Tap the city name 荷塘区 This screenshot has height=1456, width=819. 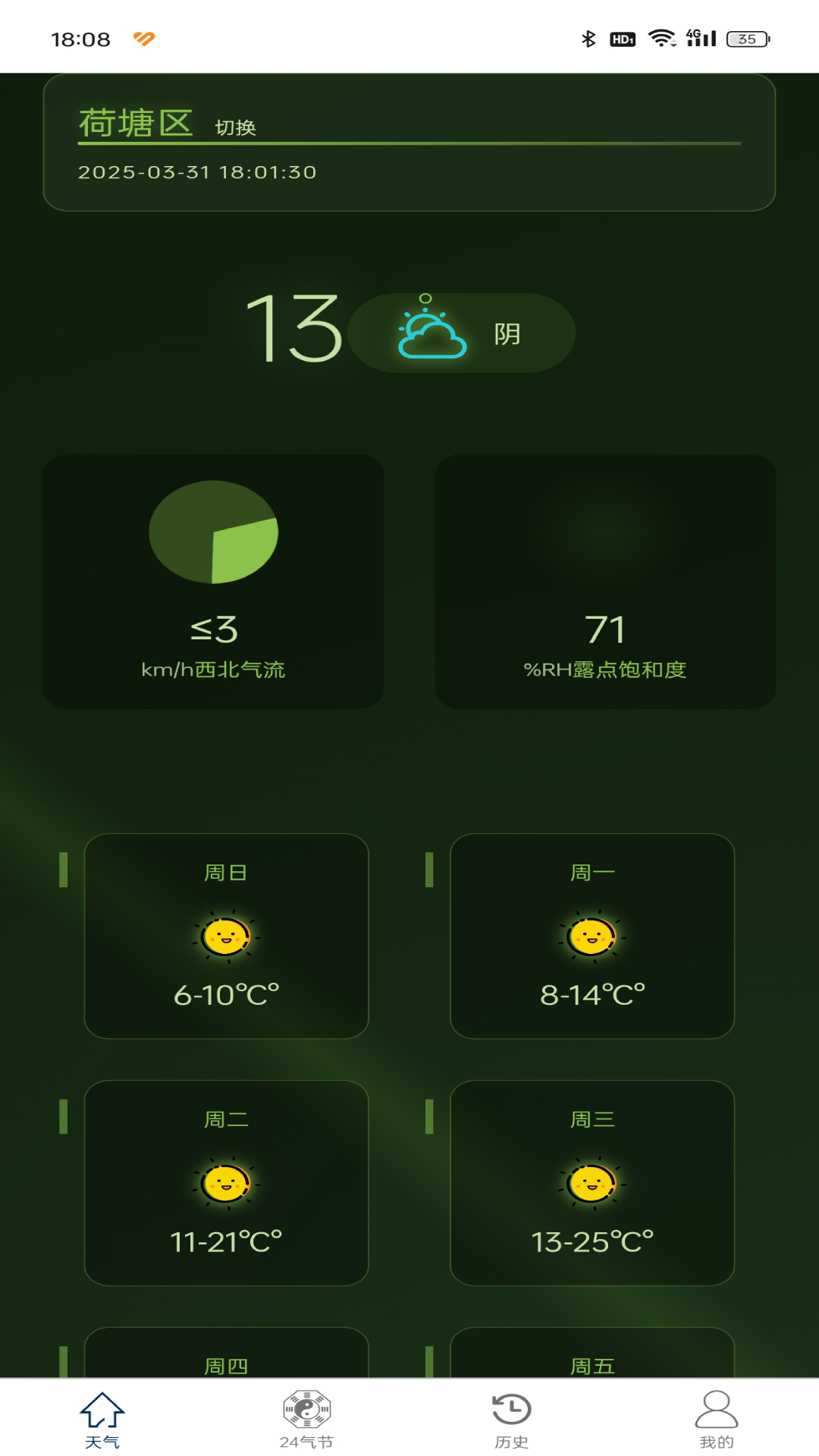click(x=136, y=121)
